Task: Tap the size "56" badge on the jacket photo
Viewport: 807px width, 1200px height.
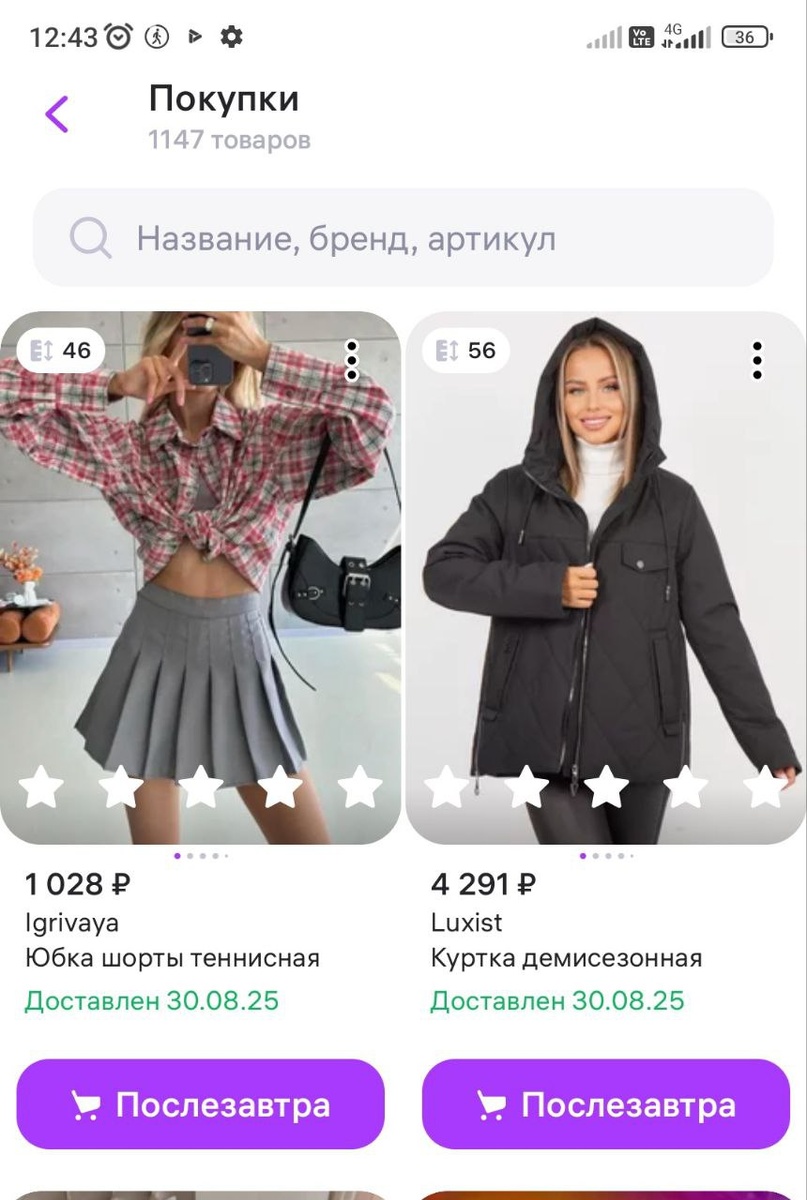Action: 468,351
